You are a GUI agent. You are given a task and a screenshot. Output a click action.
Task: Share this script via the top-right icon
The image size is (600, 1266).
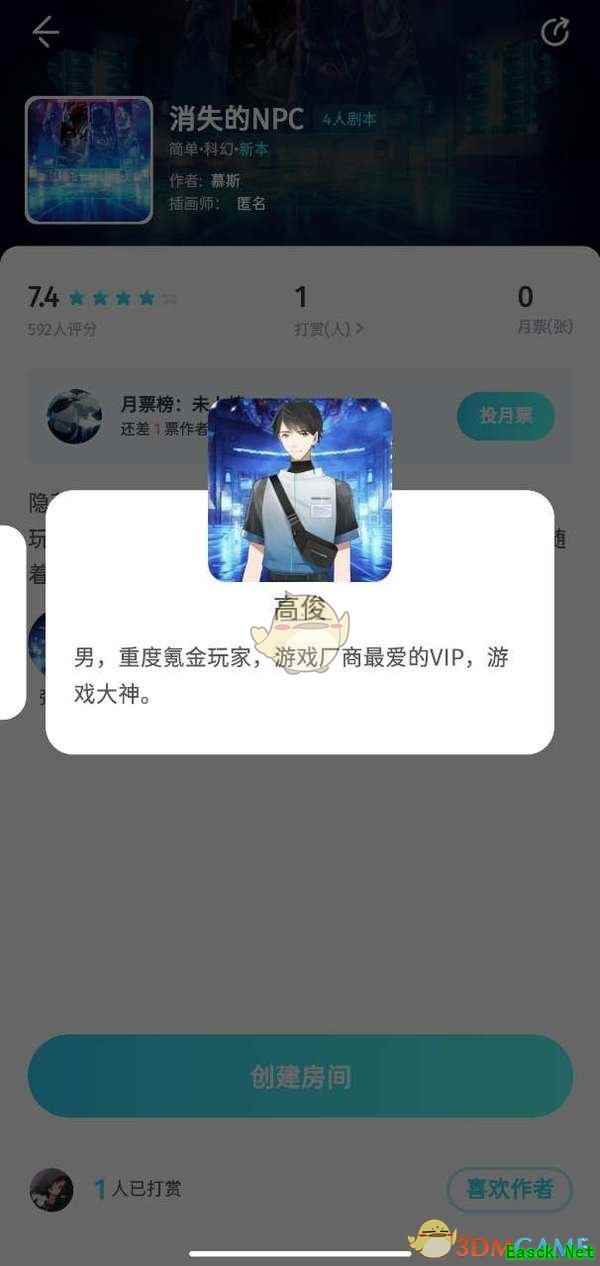click(554, 32)
